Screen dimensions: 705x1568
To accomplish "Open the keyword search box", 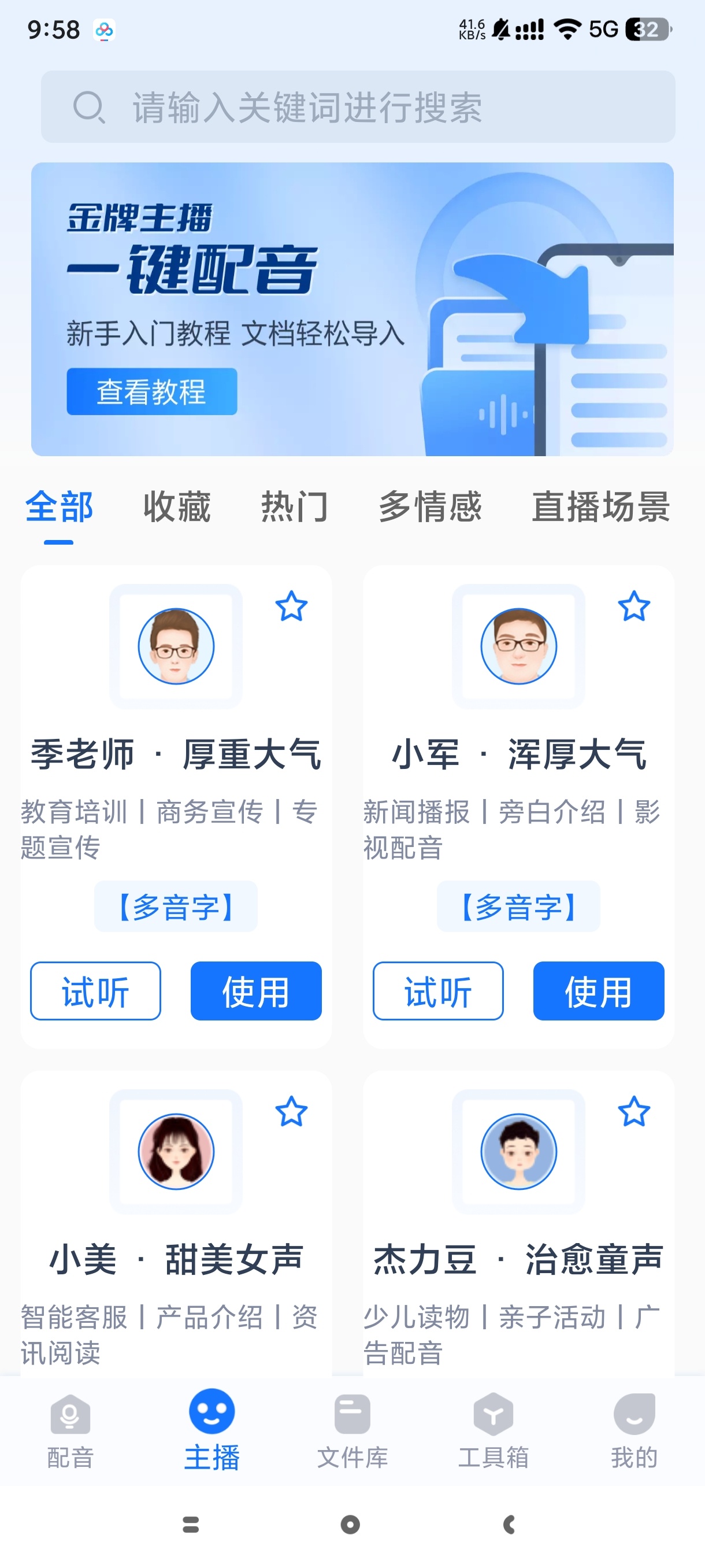I will [358, 107].
